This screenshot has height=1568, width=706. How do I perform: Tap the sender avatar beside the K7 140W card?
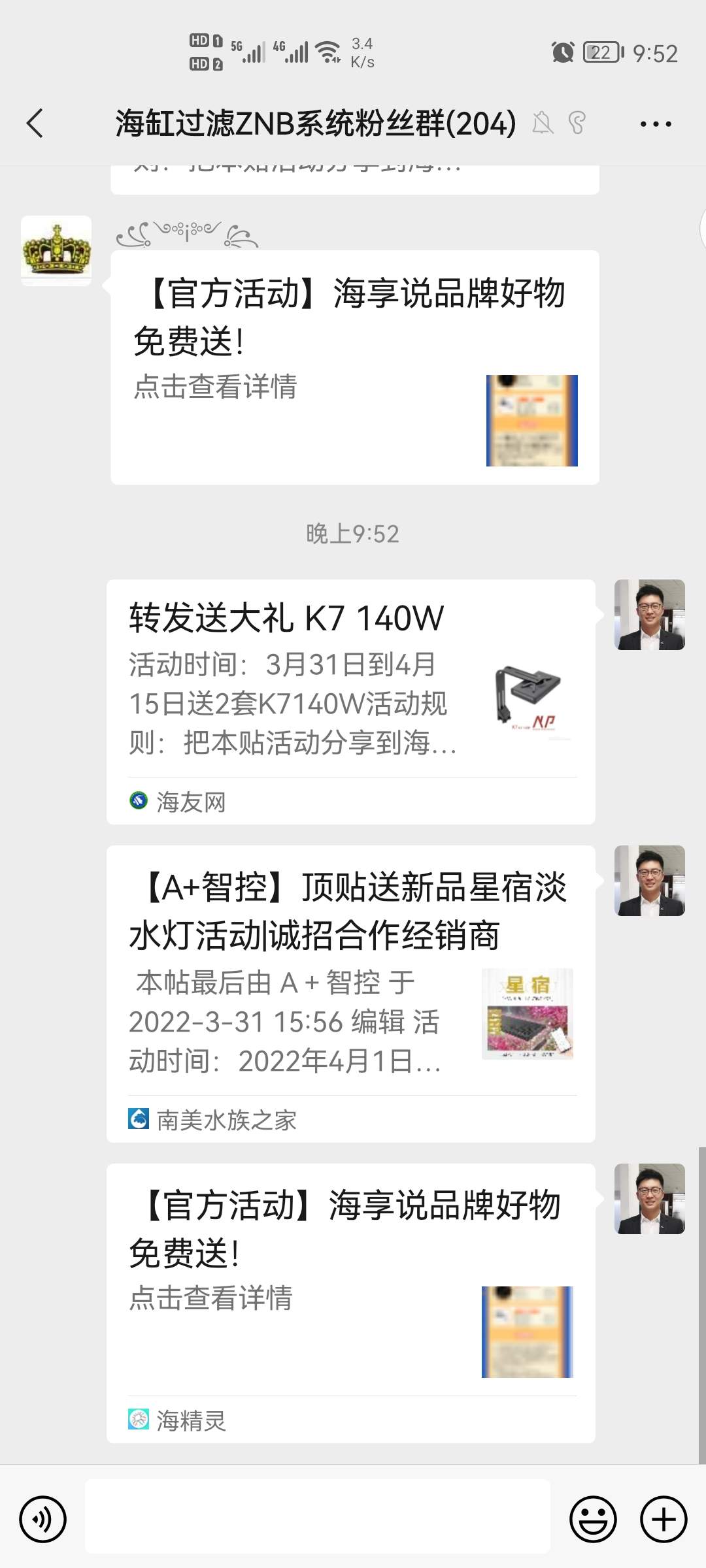pos(649,615)
